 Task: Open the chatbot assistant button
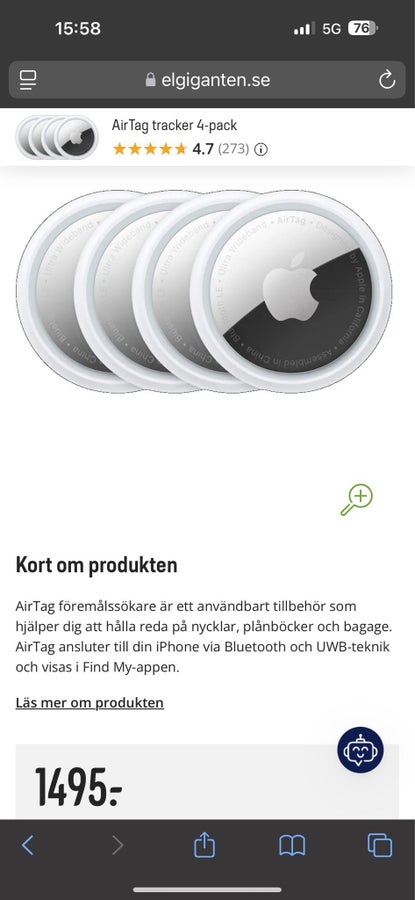click(360, 750)
